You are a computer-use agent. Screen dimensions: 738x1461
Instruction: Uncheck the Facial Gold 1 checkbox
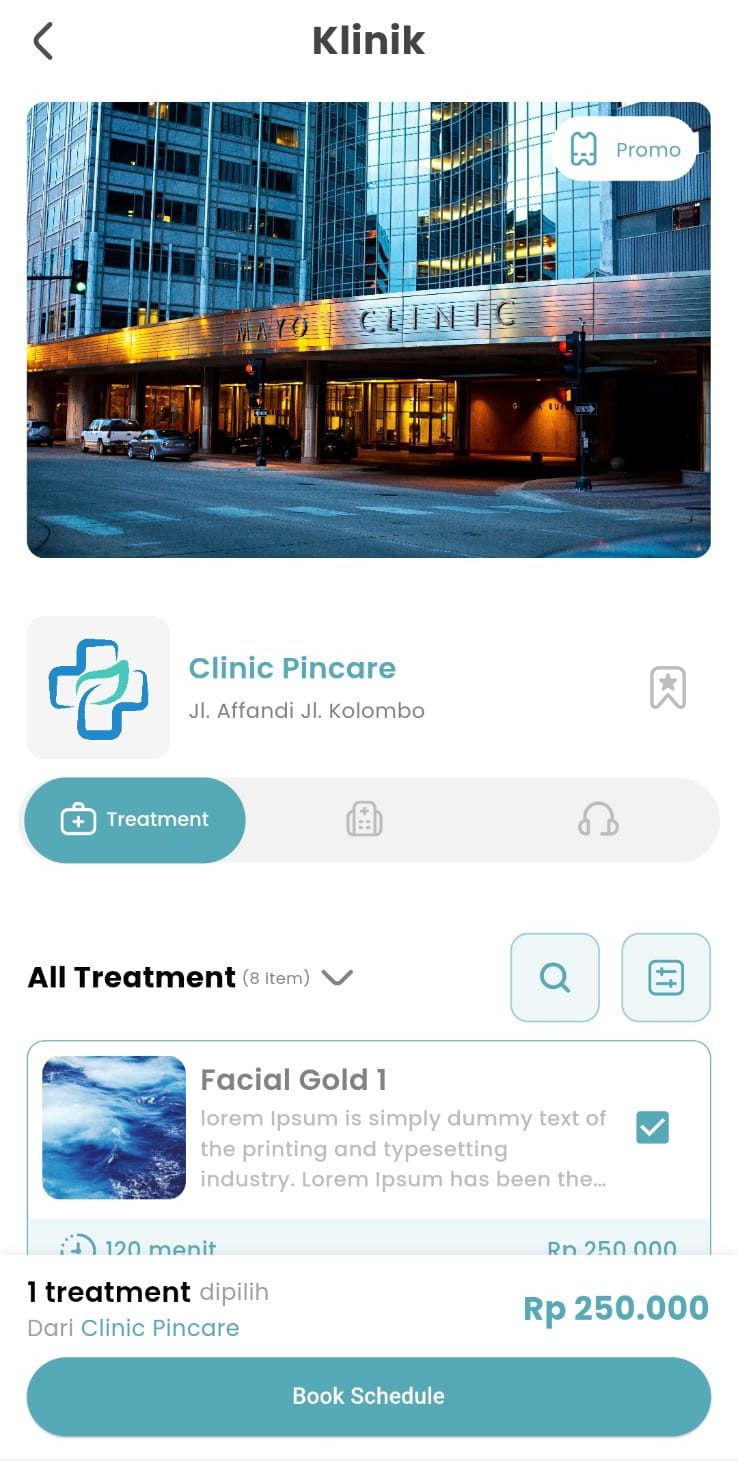point(652,1127)
